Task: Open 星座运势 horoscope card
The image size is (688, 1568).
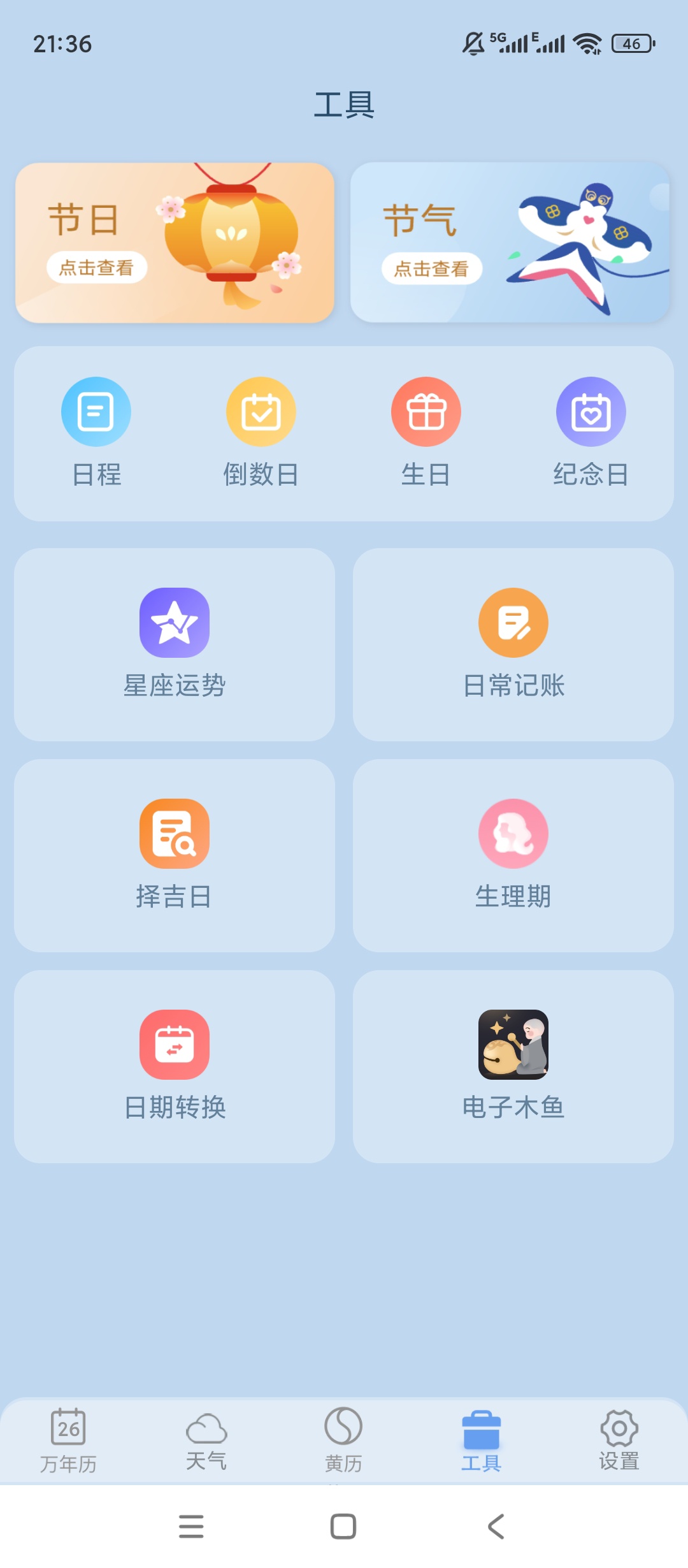Action: coord(175,644)
